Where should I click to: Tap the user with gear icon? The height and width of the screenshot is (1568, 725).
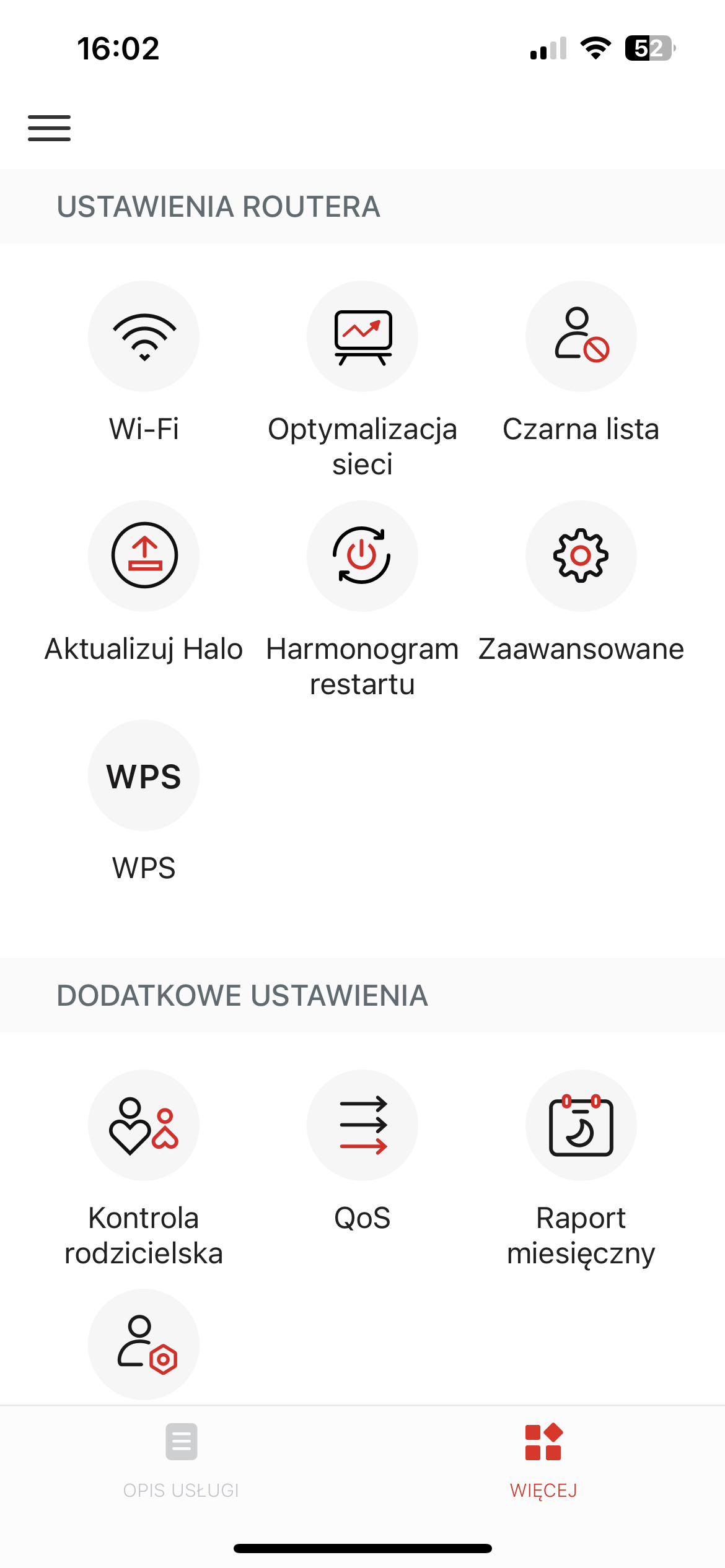[144, 1344]
